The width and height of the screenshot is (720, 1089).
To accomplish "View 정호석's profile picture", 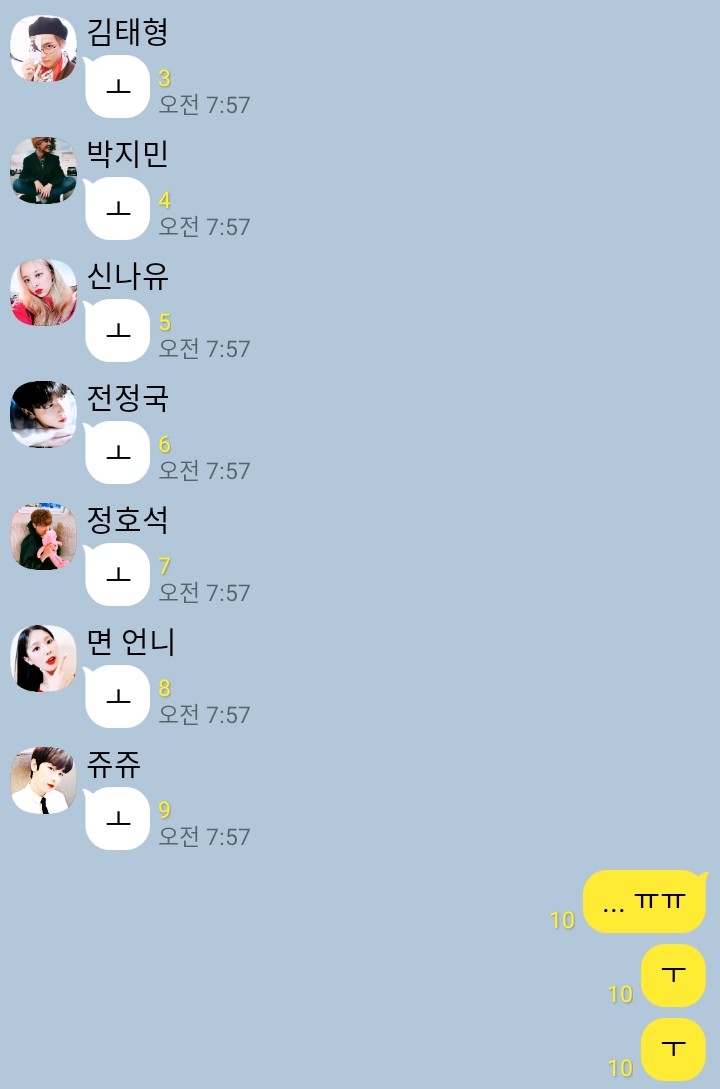I will 43,536.
